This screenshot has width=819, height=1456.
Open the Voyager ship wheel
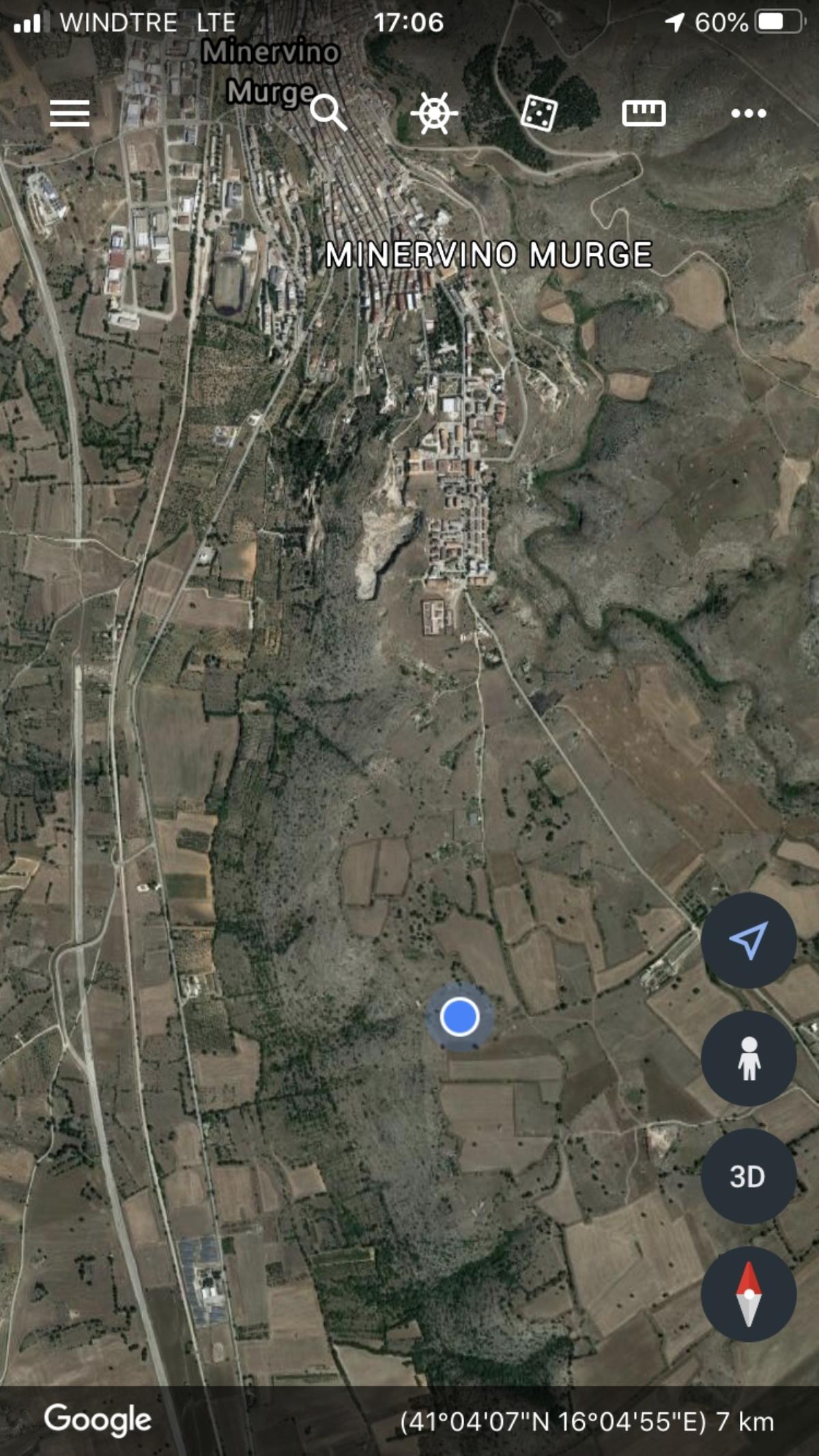(434, 113)
